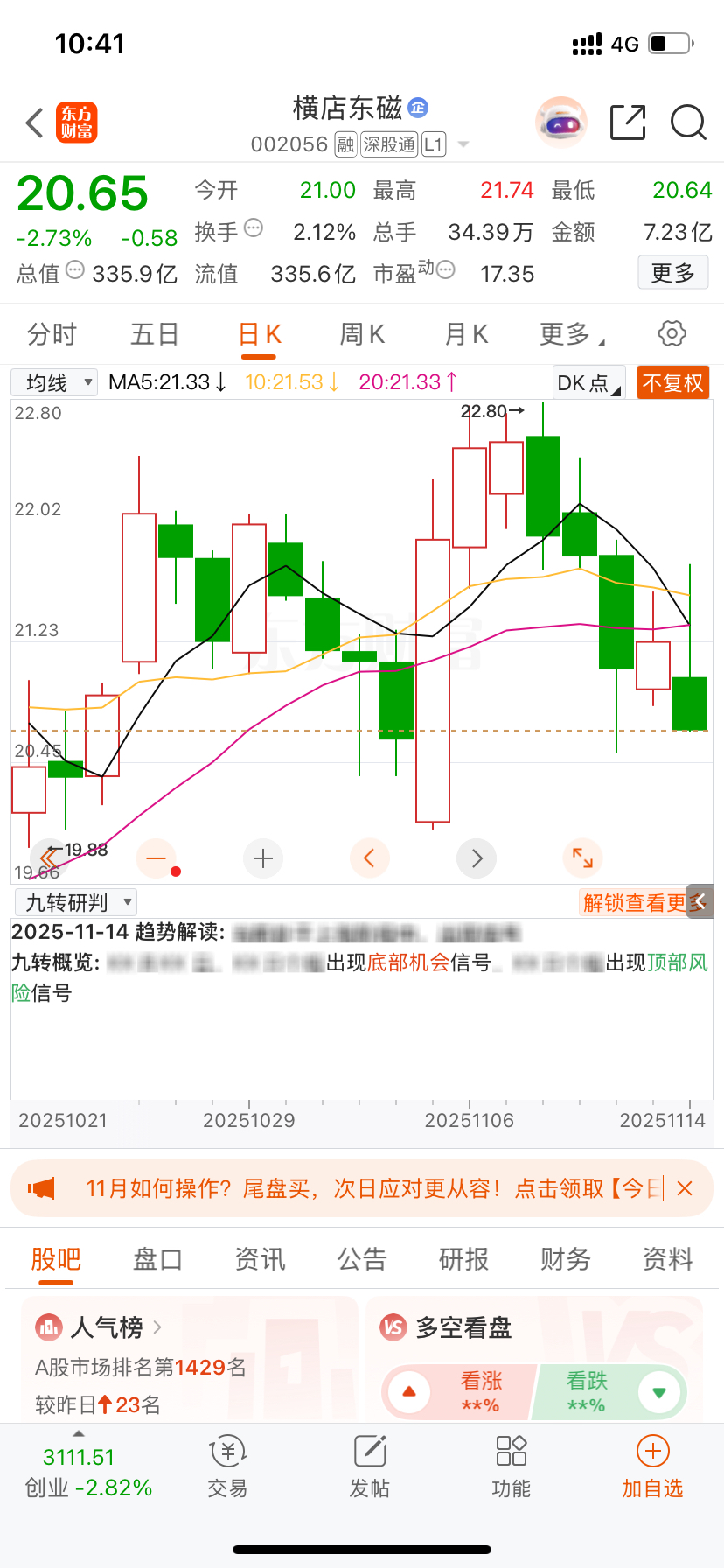Open the 九转研判 indicator dropdown
Viewport: 724px width, 1568px height.
(x=76, y=902)
